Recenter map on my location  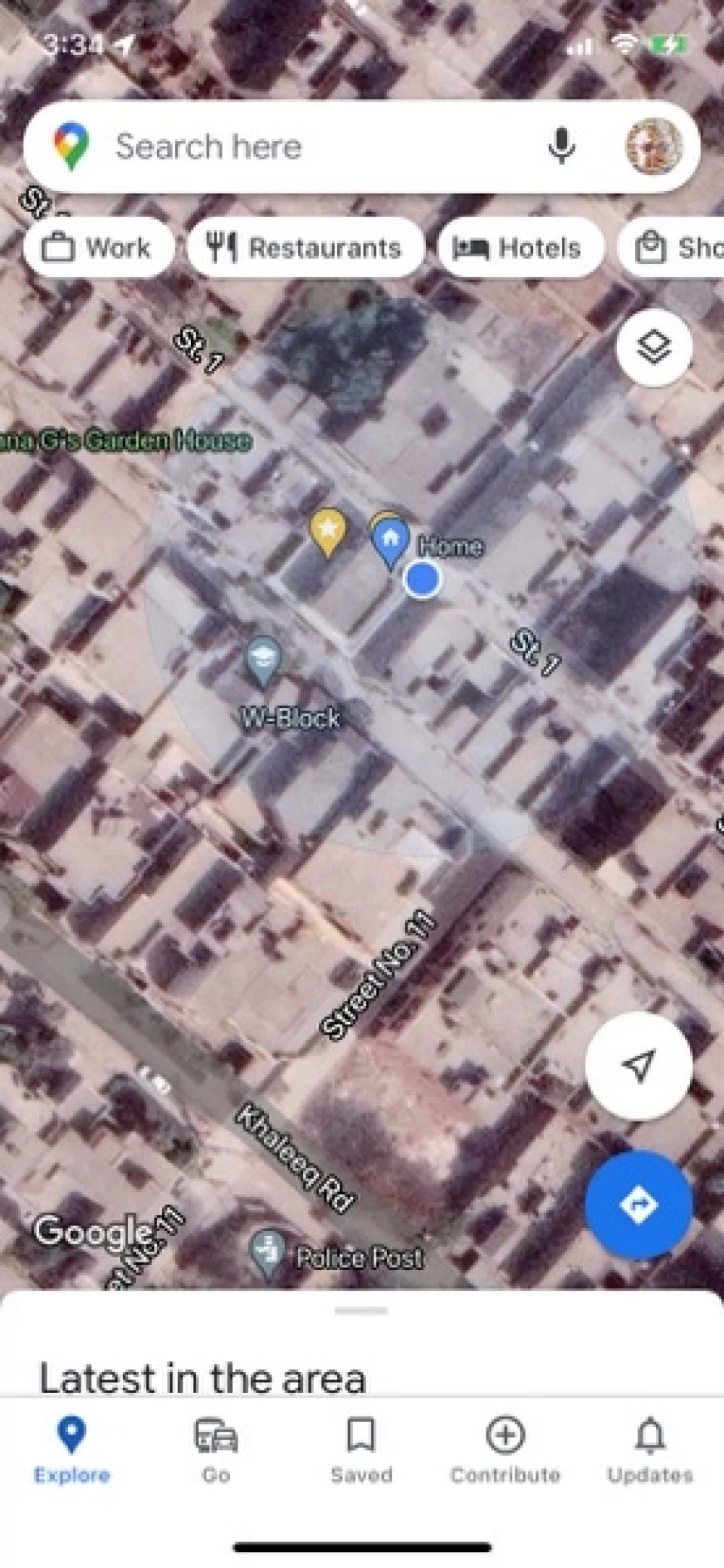point(639,1066)
